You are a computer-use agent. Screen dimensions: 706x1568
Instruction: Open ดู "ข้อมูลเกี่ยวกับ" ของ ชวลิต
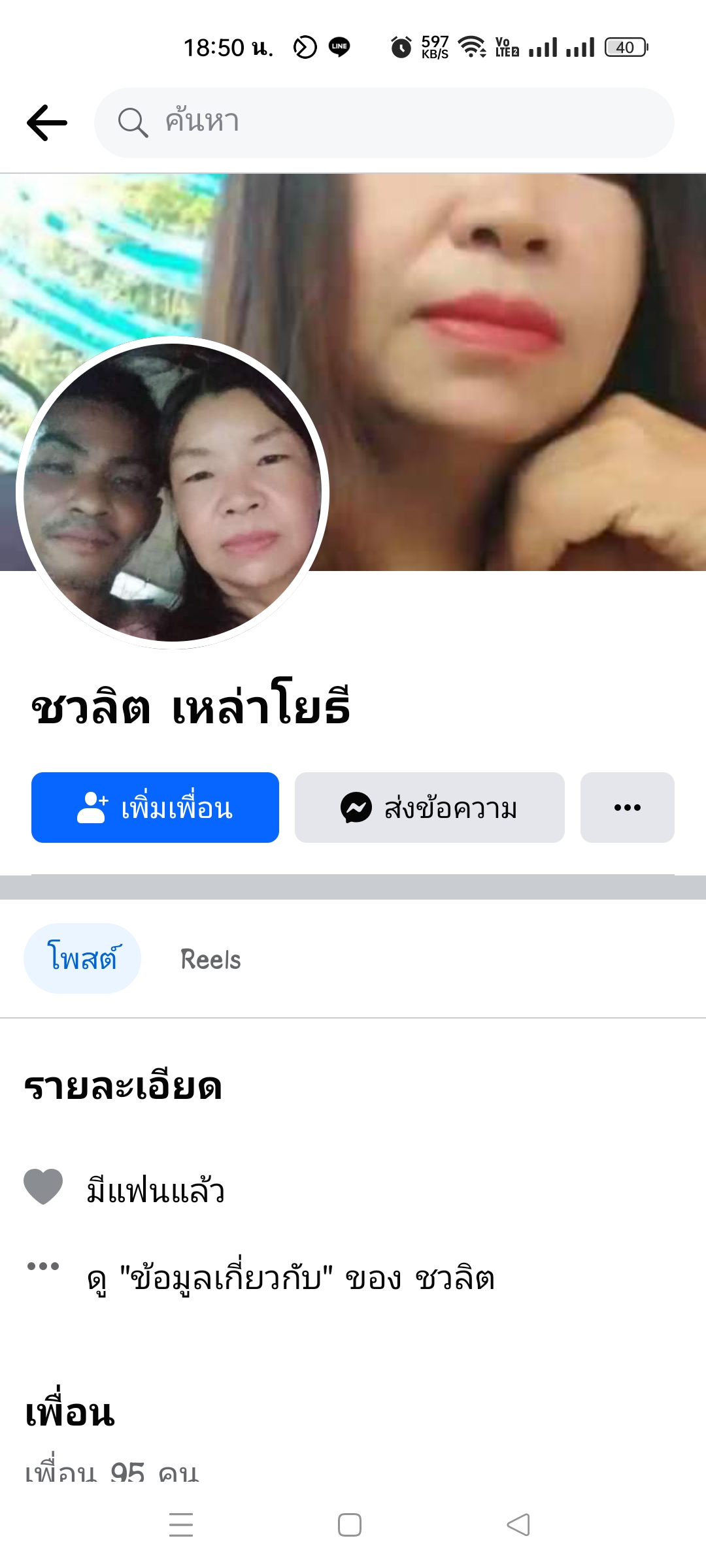tap(291, 1278)
